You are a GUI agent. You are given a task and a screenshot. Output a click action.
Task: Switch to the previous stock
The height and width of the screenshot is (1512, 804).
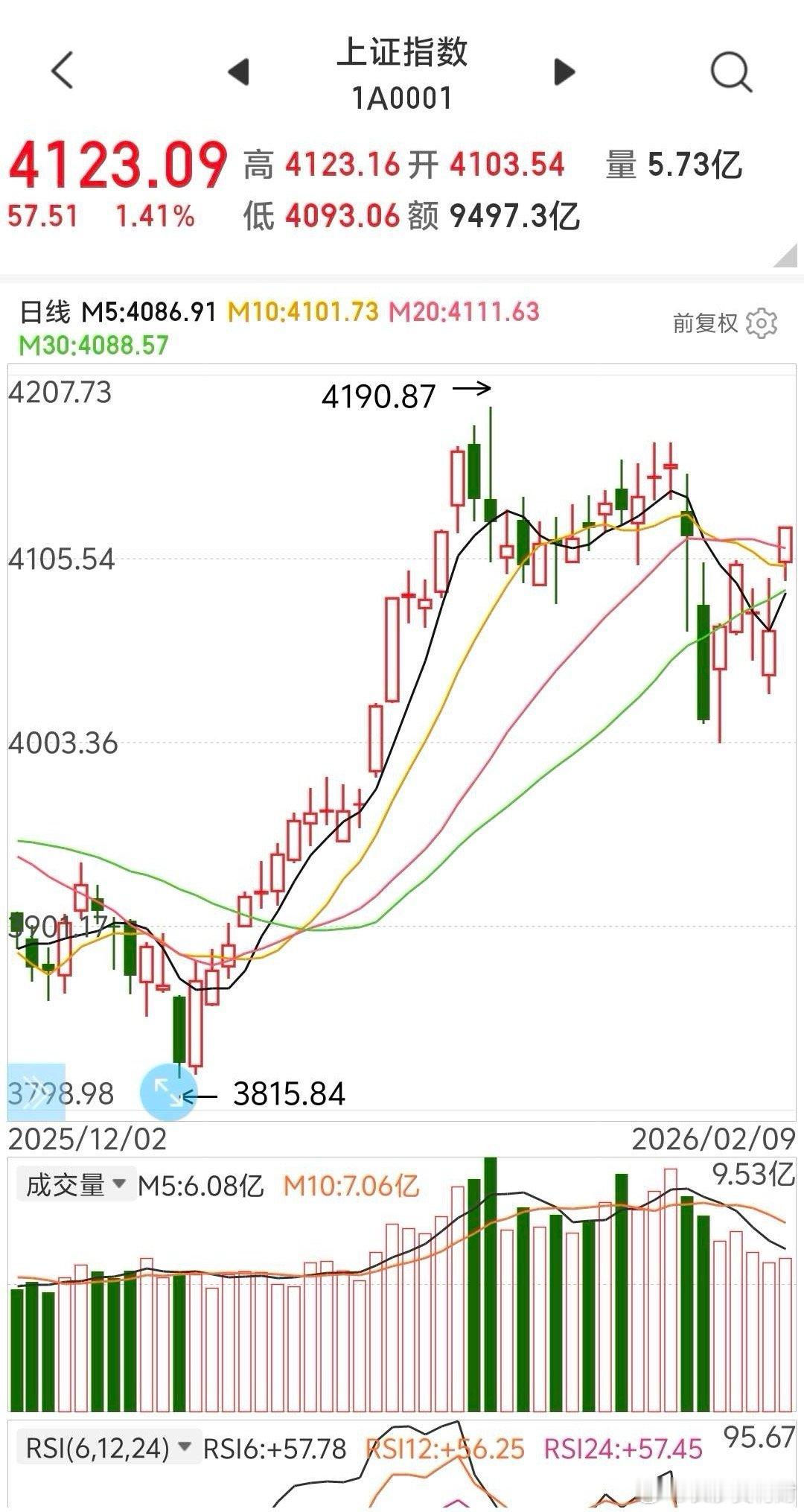tap(239, 72)
